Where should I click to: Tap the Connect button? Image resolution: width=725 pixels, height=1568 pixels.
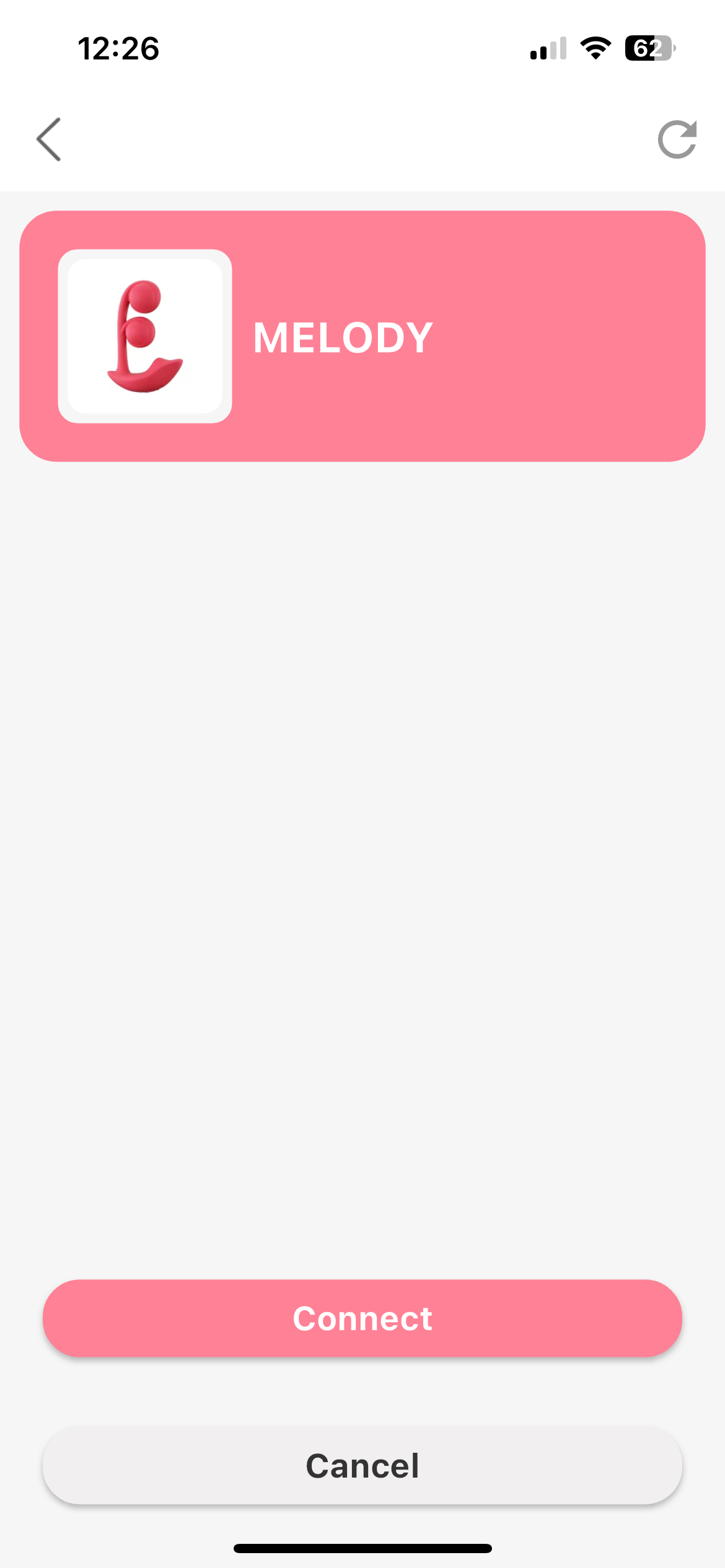point(362,1318)
